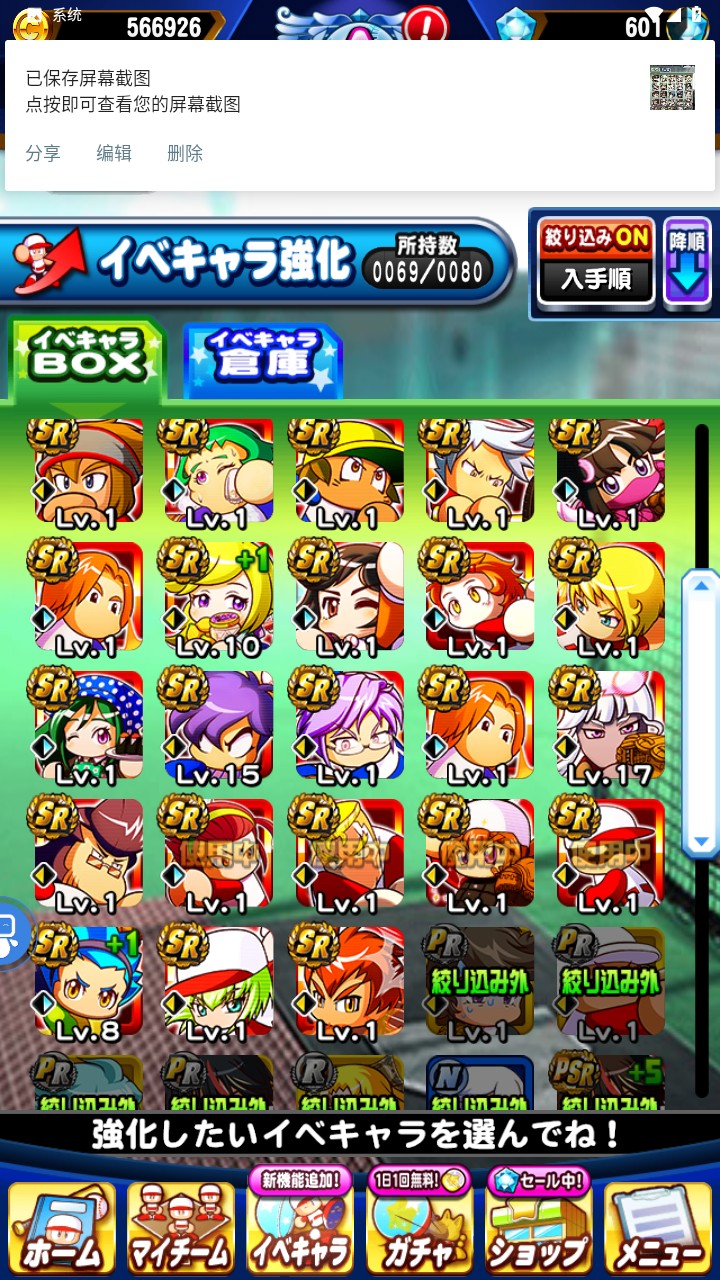The width and height of the screenshot is (720, 1280).
Task: Tap 分享 in the screenshot notification
Action: point(43,153)
